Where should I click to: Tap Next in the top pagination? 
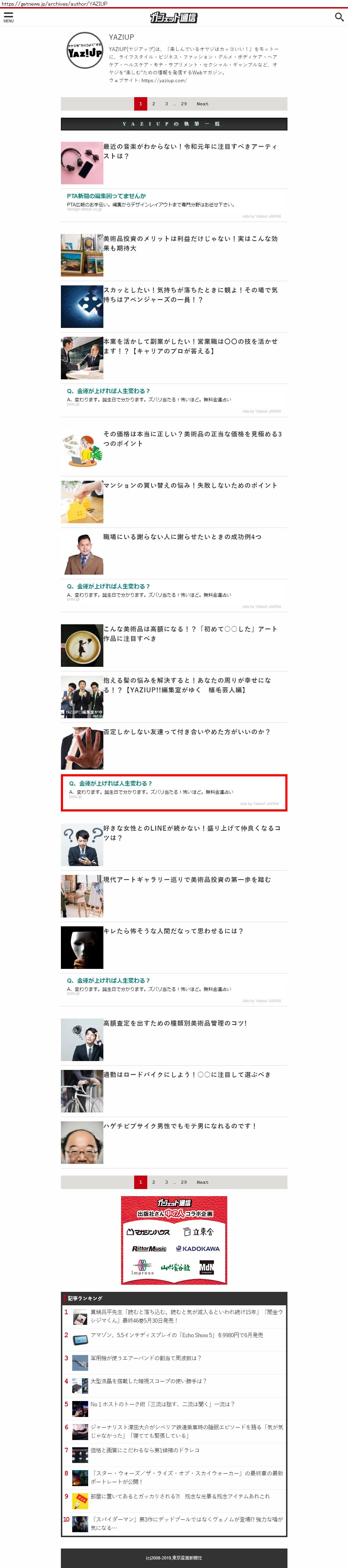[x=202, y=104]
